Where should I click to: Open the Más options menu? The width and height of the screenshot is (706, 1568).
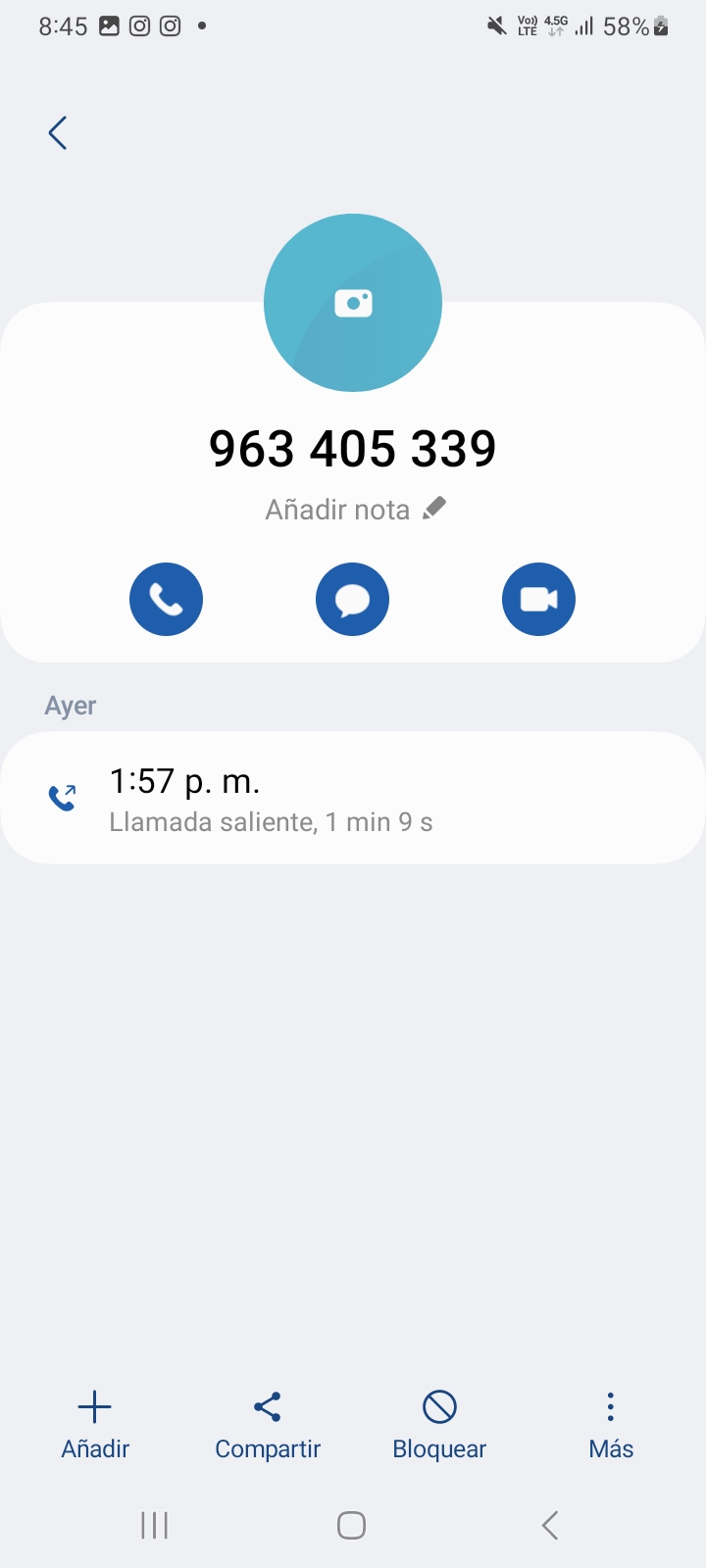click(611, 1425)
